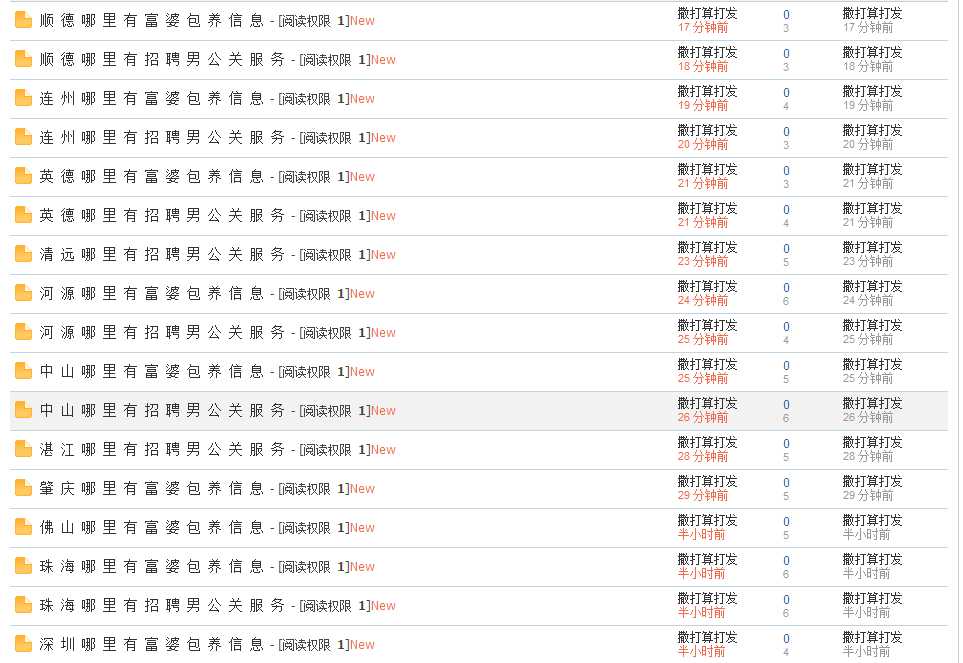Open the author 撒打算打发 on the 英德哪里有招聘男公关服务 row
The image size is (963, 663).
(x=707, y=209)
